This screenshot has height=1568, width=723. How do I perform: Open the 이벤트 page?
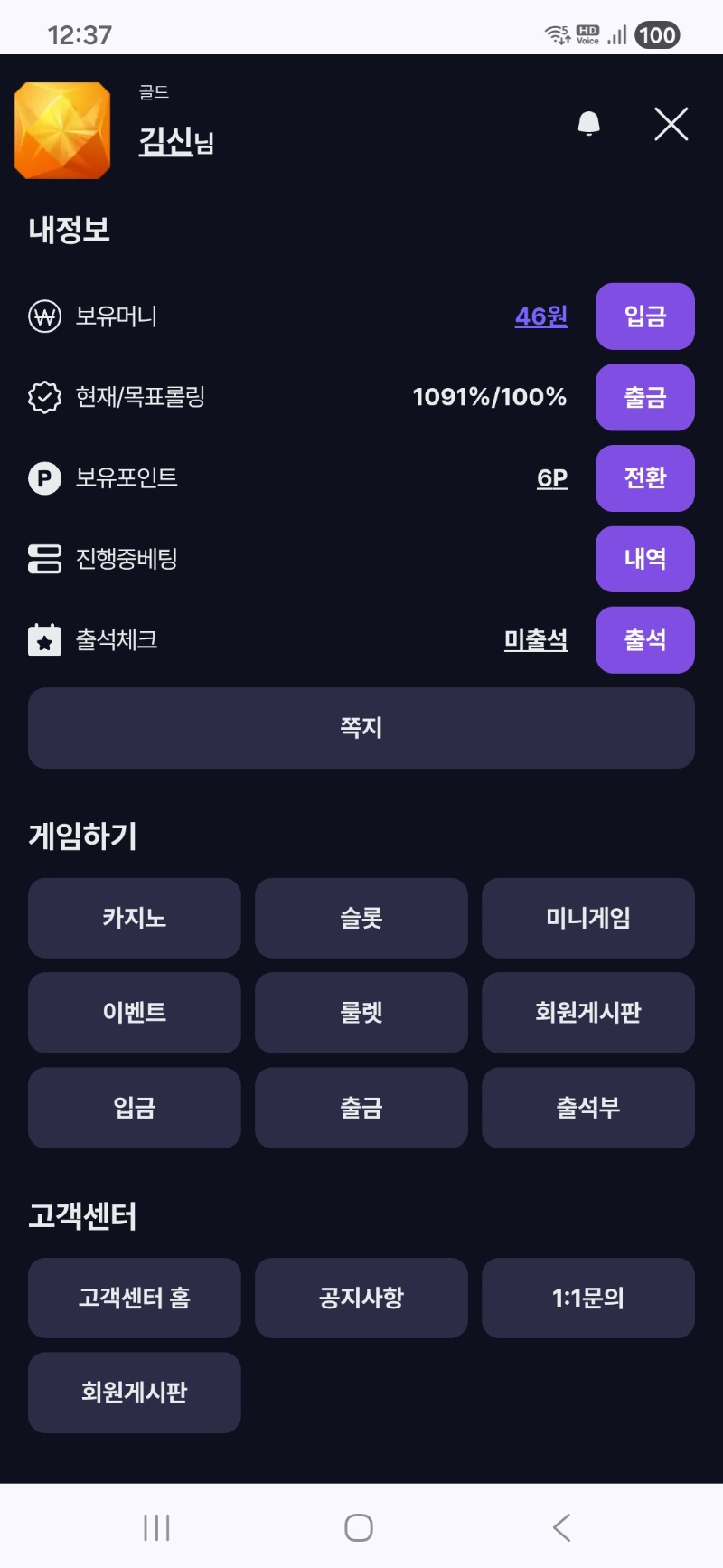pyautogui.click(x=134, y=1013)
